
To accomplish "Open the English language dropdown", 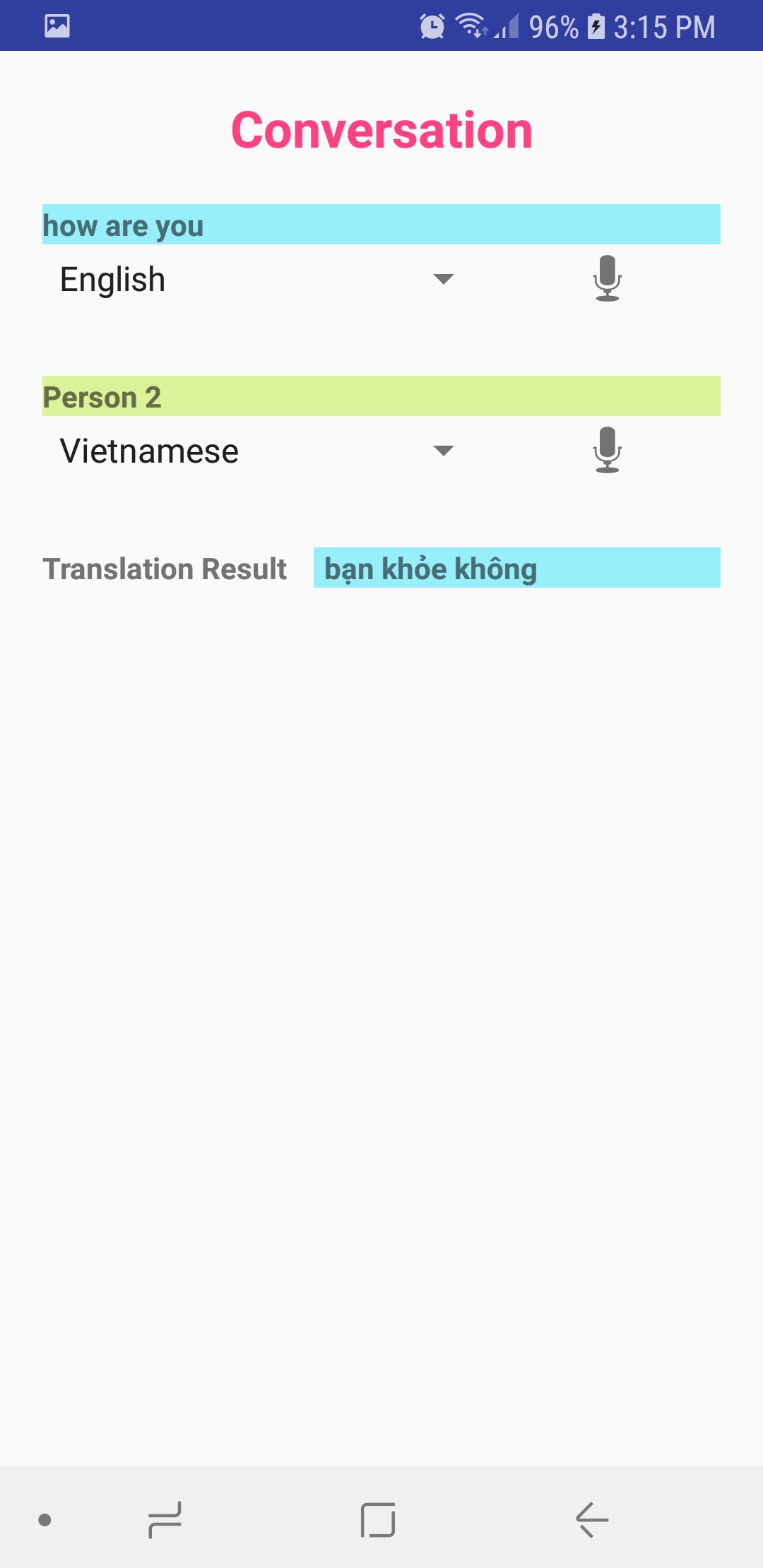I will 258,280.
